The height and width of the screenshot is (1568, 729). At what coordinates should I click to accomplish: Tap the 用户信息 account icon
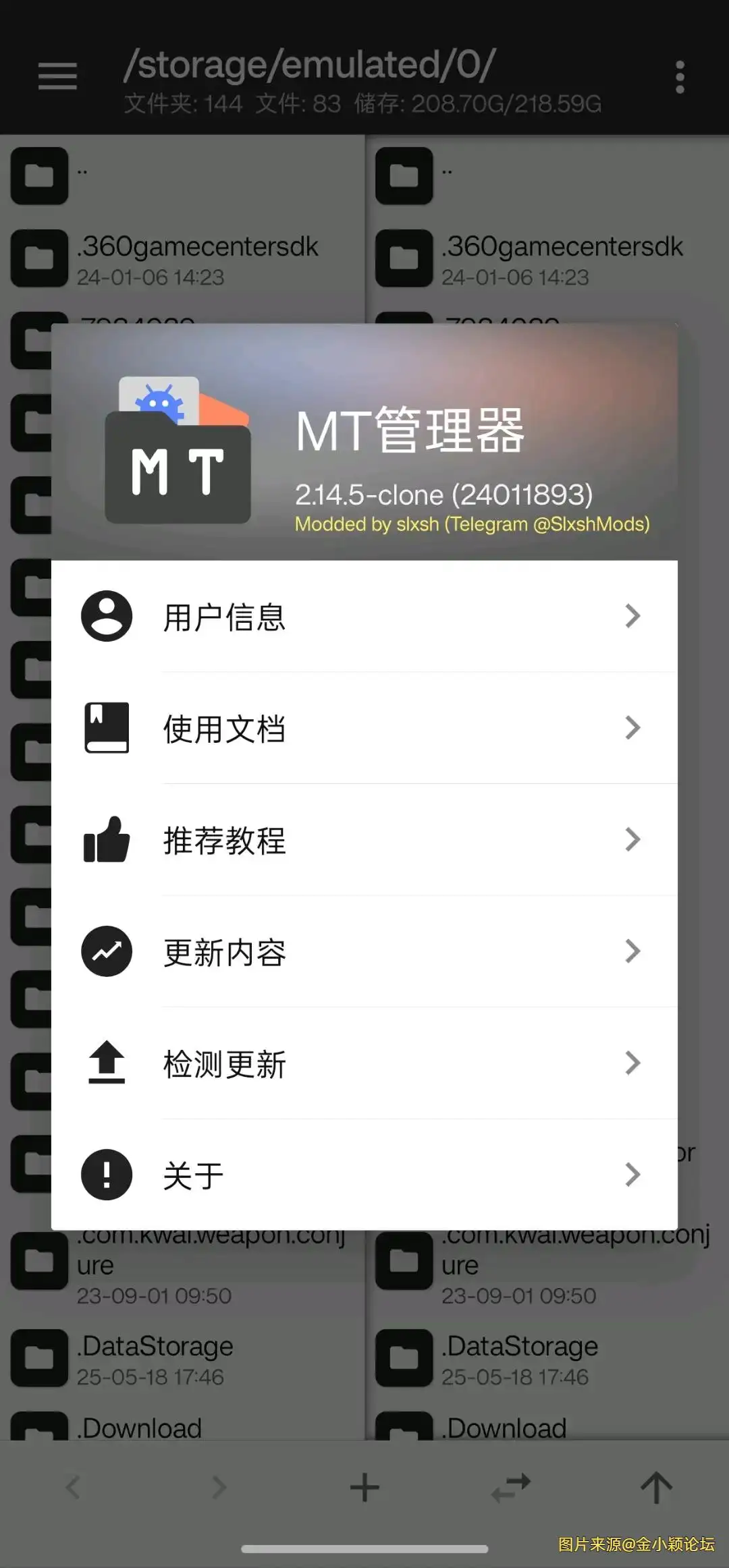pyautogui.click(x=106, y=615)
